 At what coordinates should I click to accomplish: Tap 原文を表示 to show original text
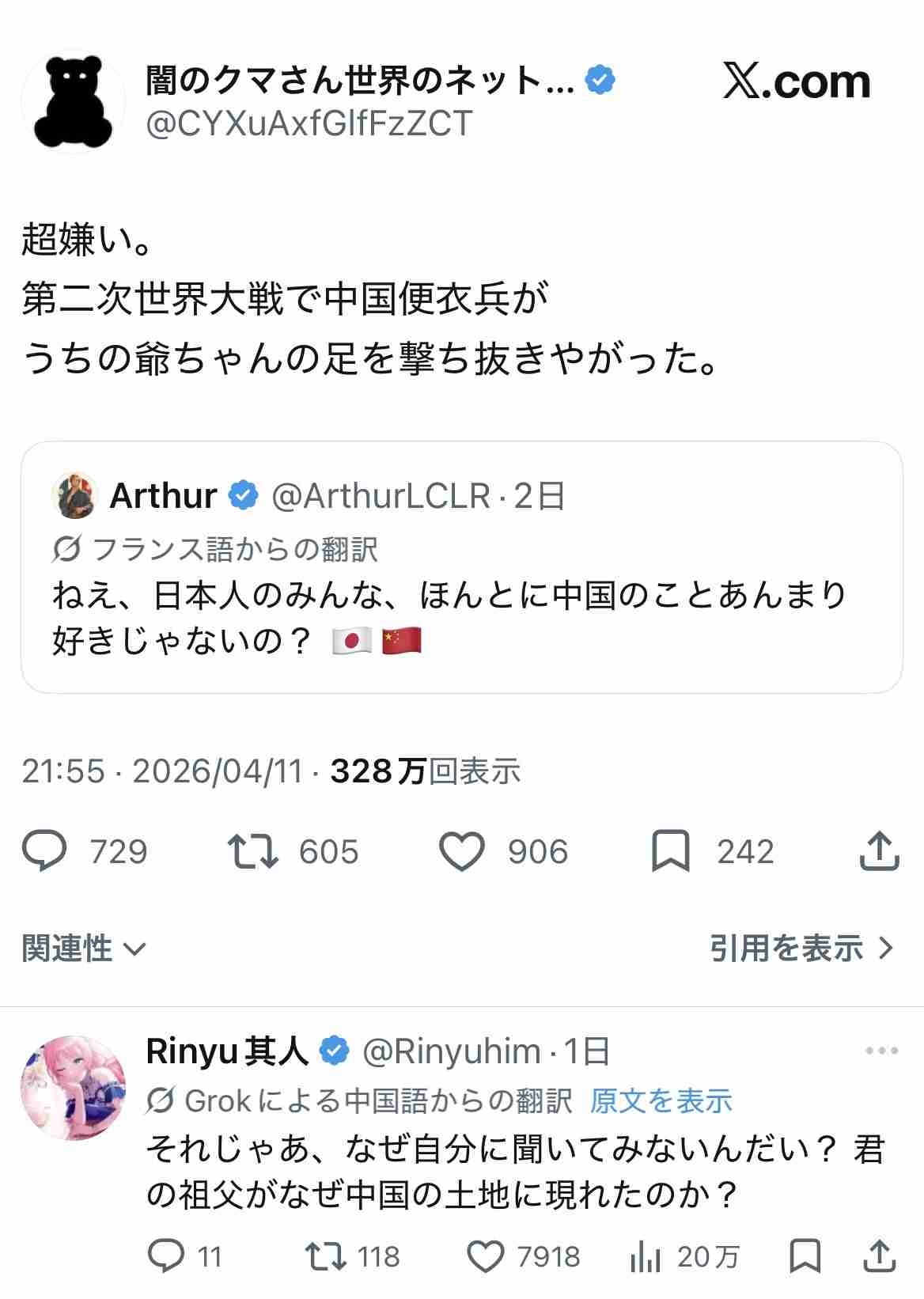(x=661, y=1100)
